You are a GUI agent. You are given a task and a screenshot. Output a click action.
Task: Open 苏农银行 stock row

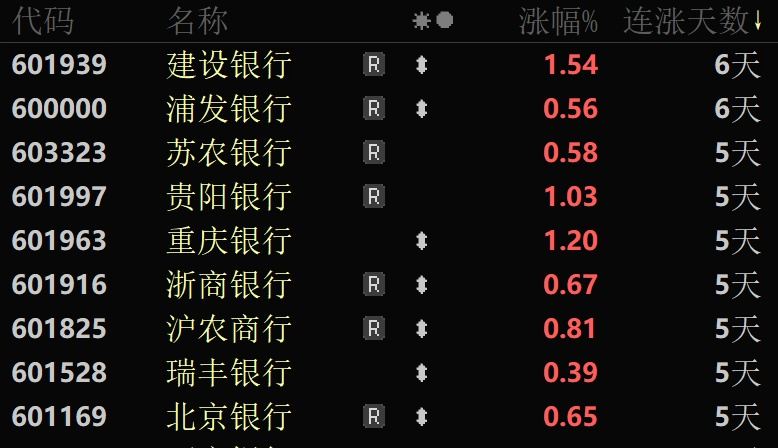pos(229,153)
